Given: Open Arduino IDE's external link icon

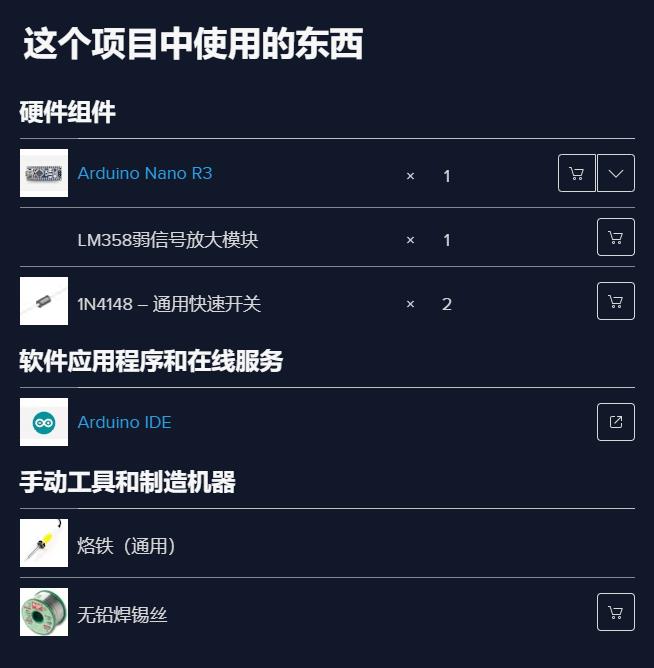Looking at the screenshot, I should pyautogui.click(x=616, y=422).
